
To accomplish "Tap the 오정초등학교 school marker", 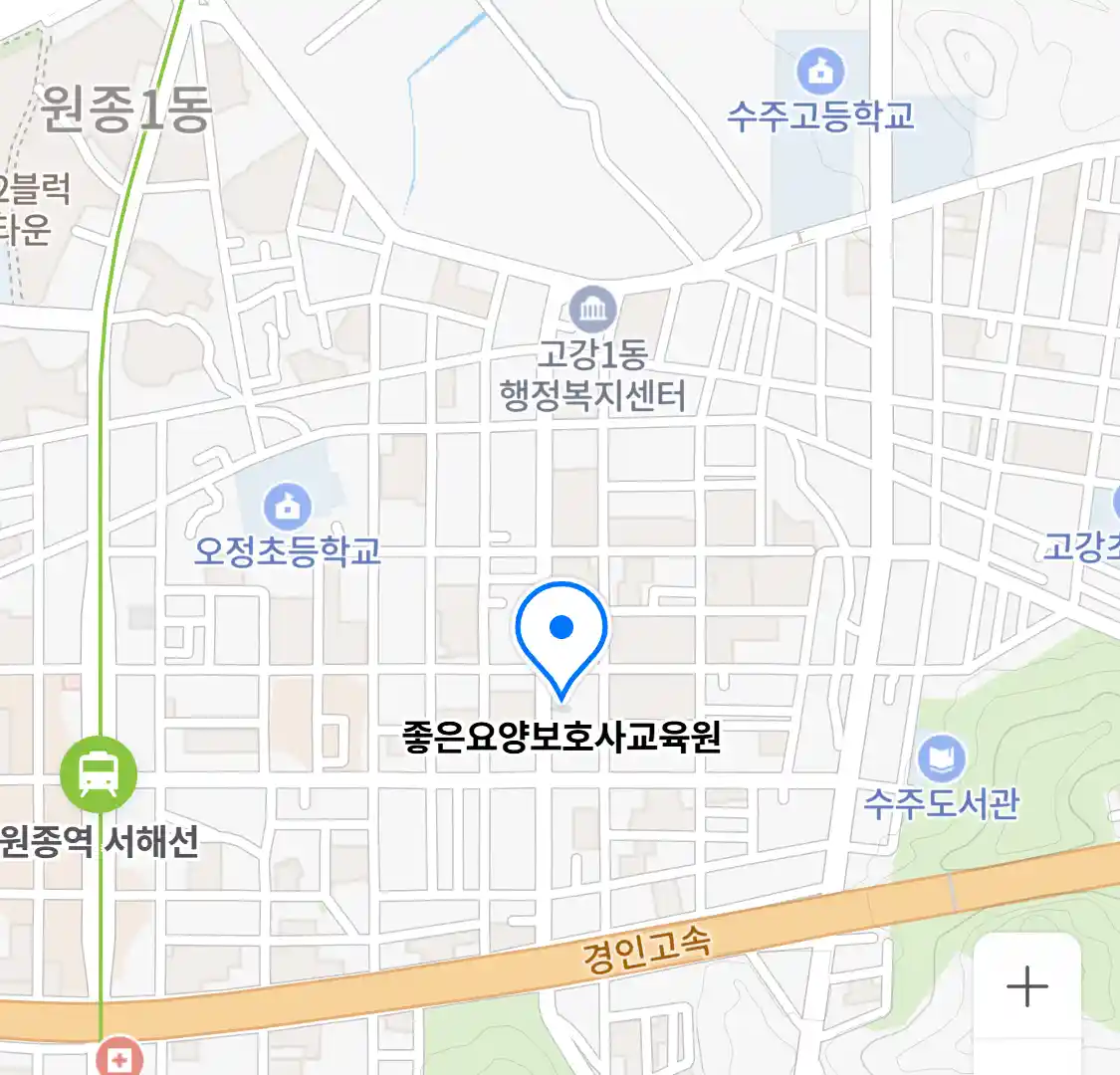I will click(x=287, y=508).
